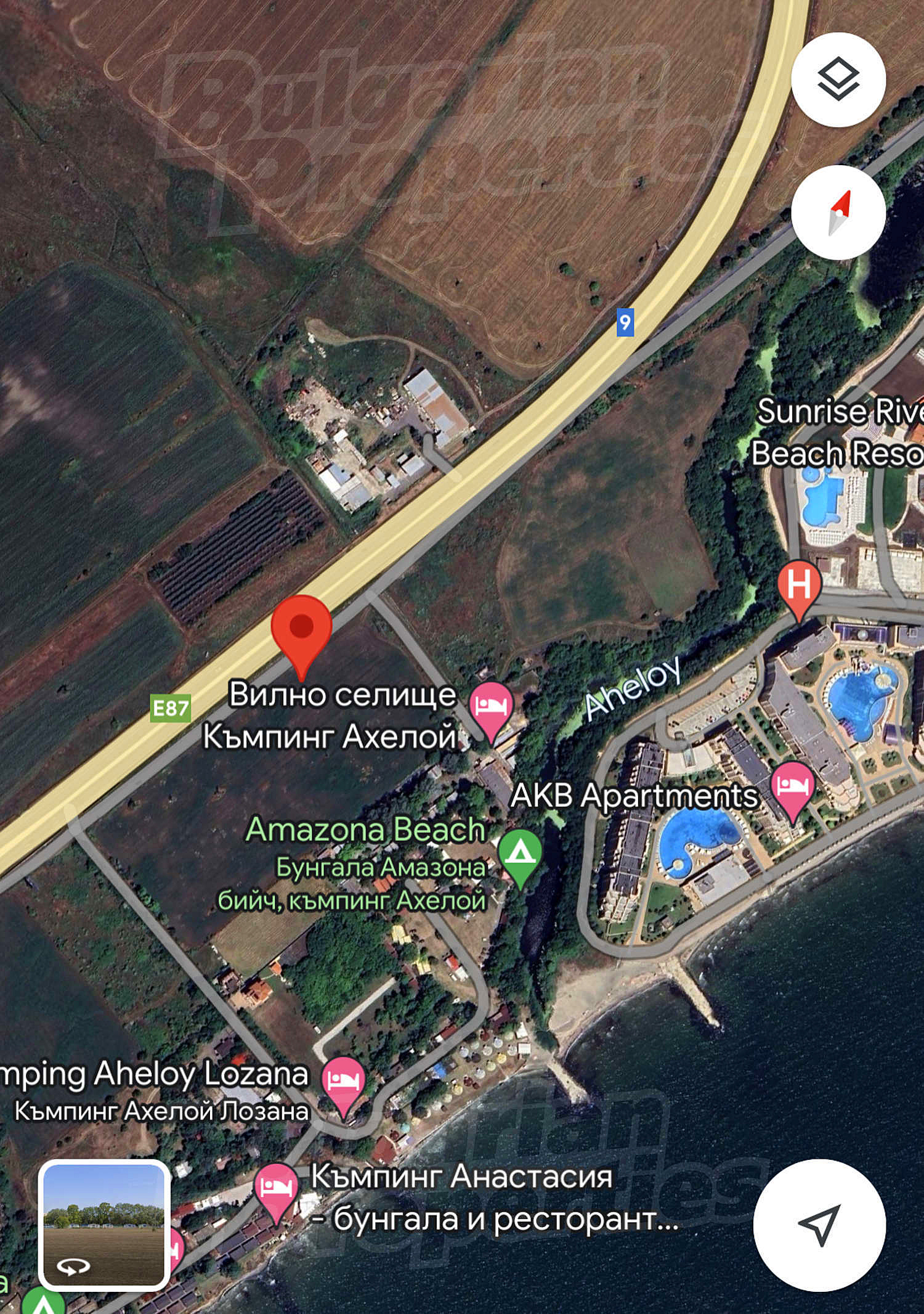Tap the compass to reset north
This screenshot has height=1314, width=924.
(x=838, y=213)
